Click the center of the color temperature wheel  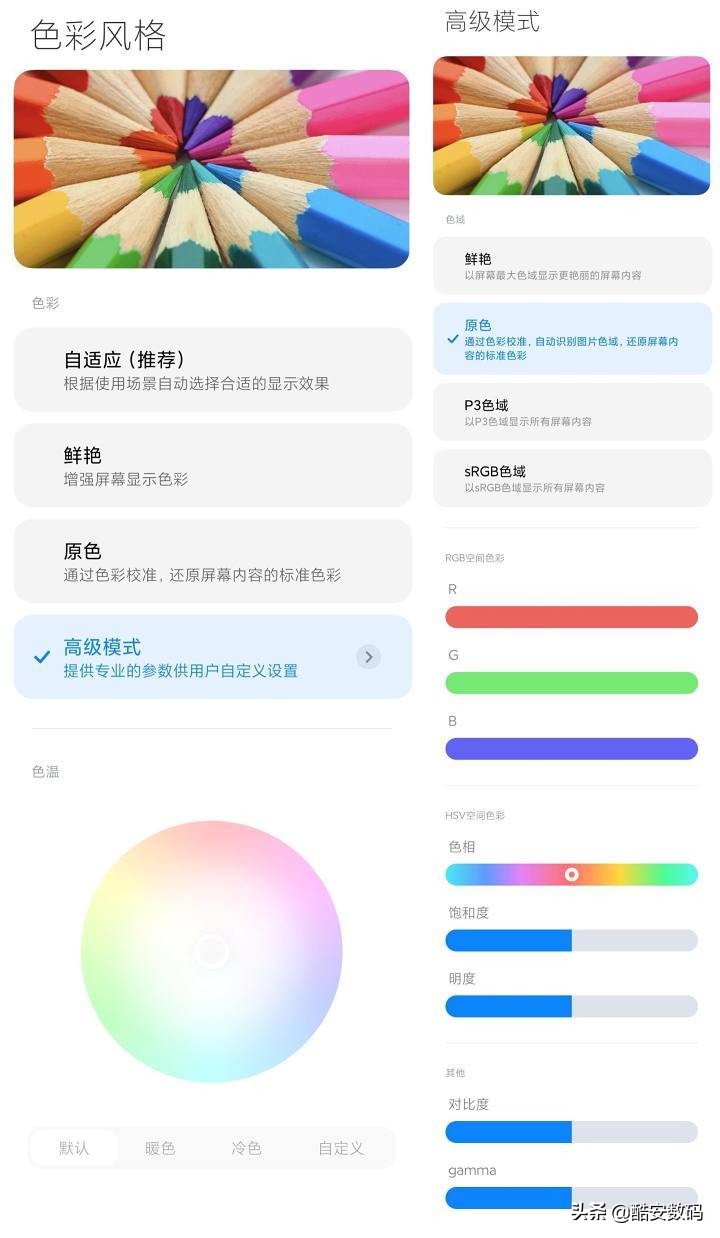211,952
